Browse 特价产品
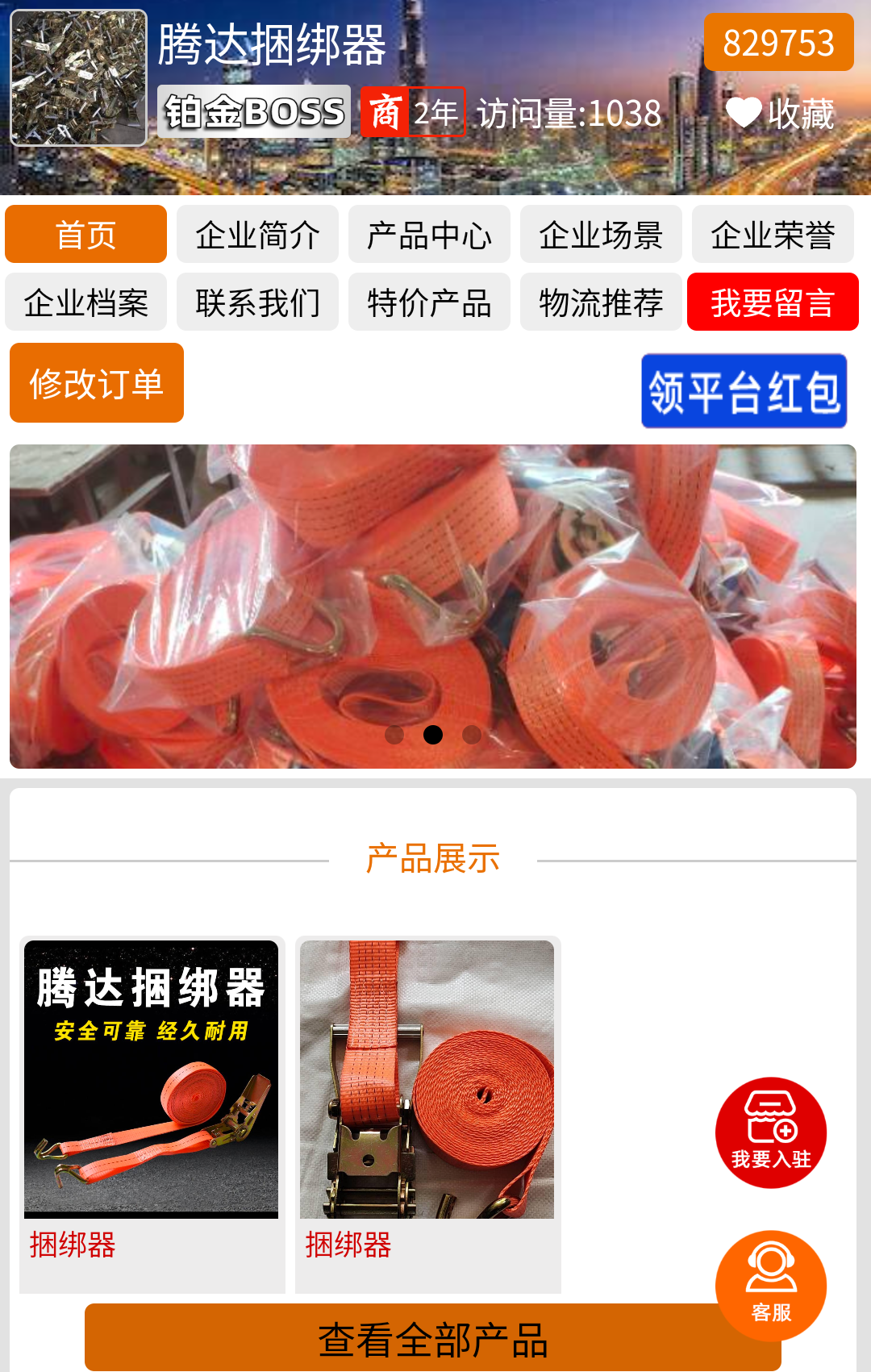 pos(429,302)
